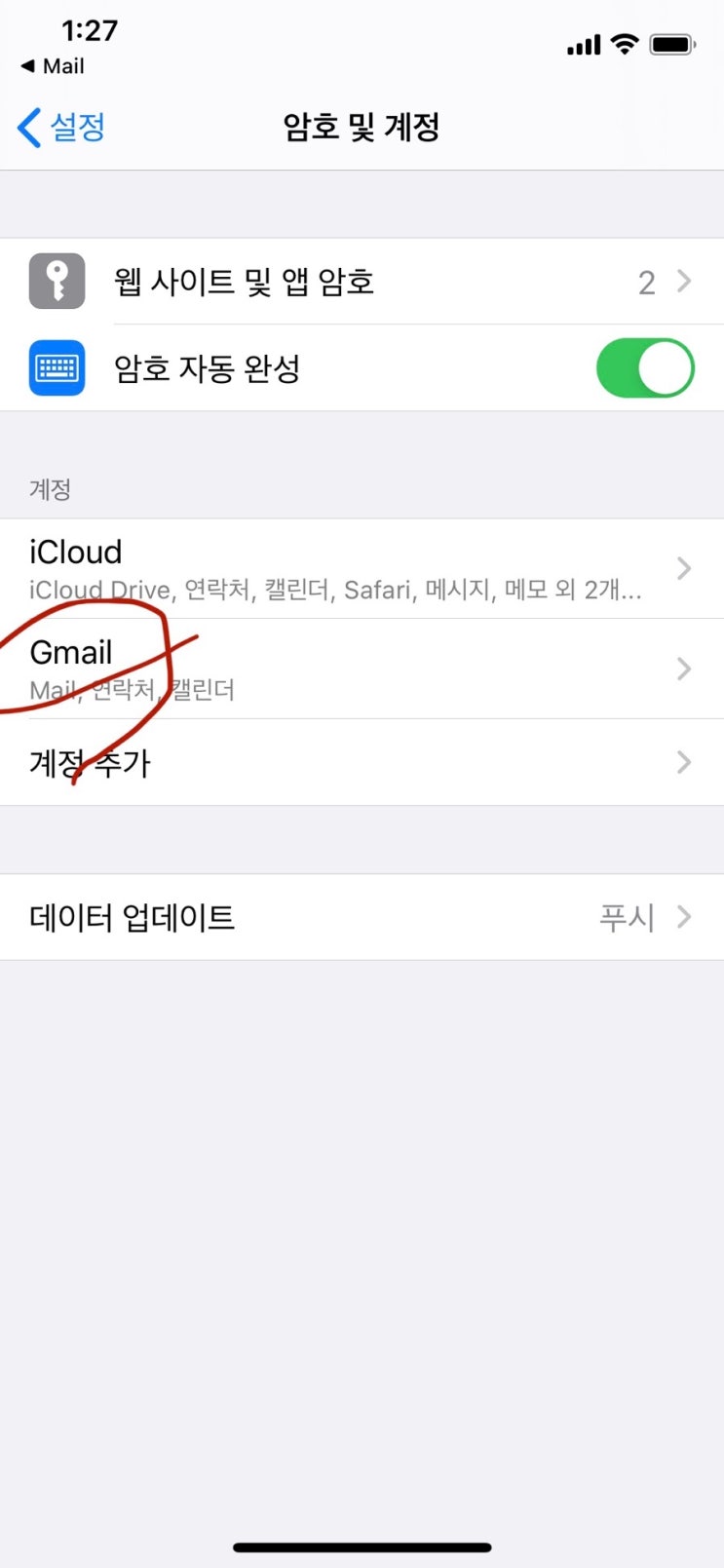Turn off 암호 자동 완성

point(645,368)
